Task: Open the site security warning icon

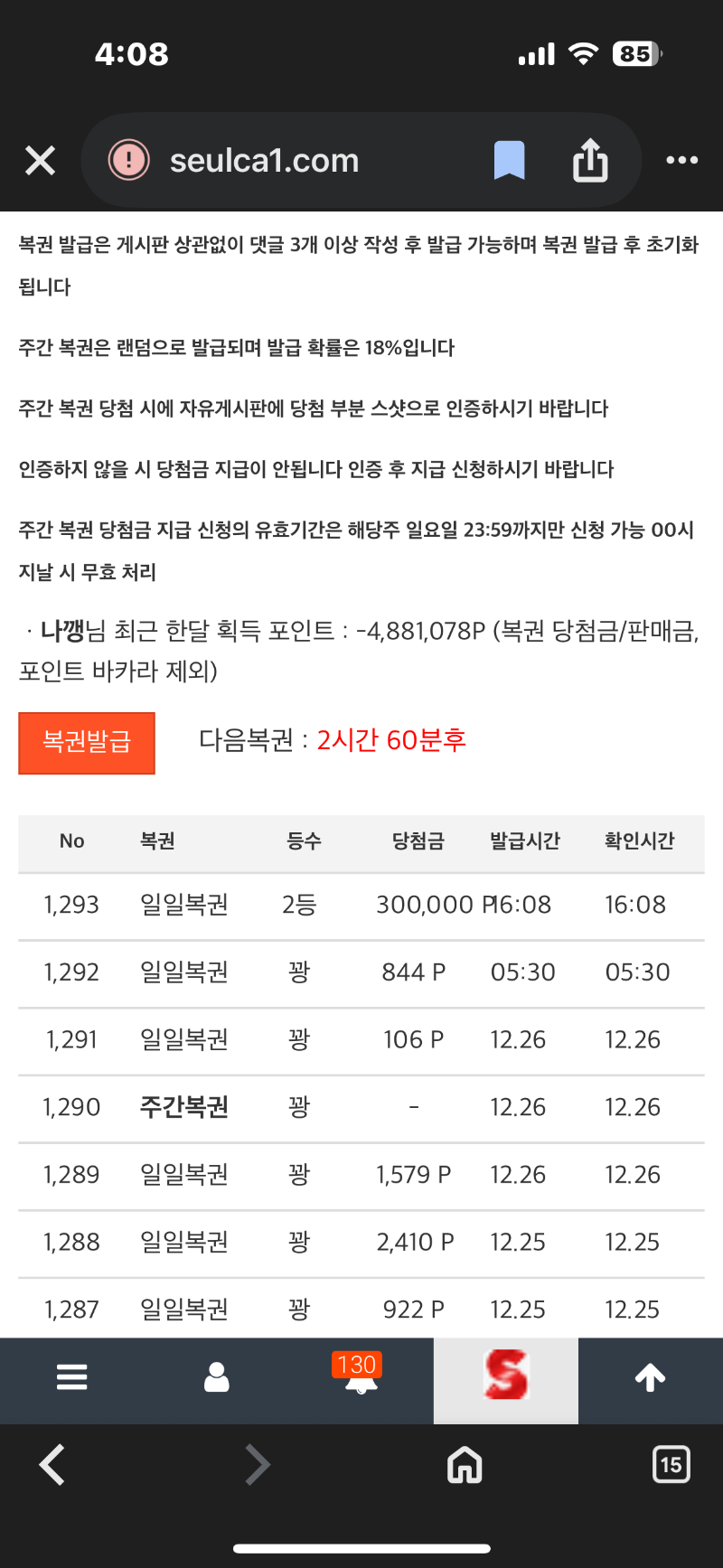Action: pos(129,161)
